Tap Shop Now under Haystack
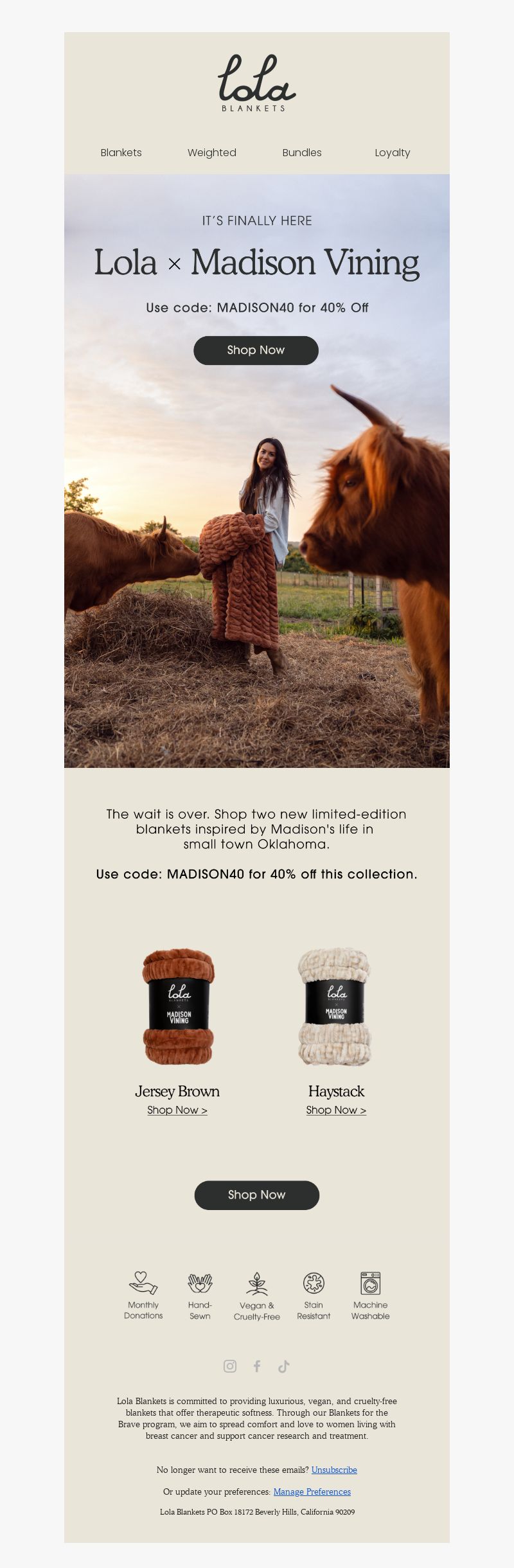 click(336, 1110)
